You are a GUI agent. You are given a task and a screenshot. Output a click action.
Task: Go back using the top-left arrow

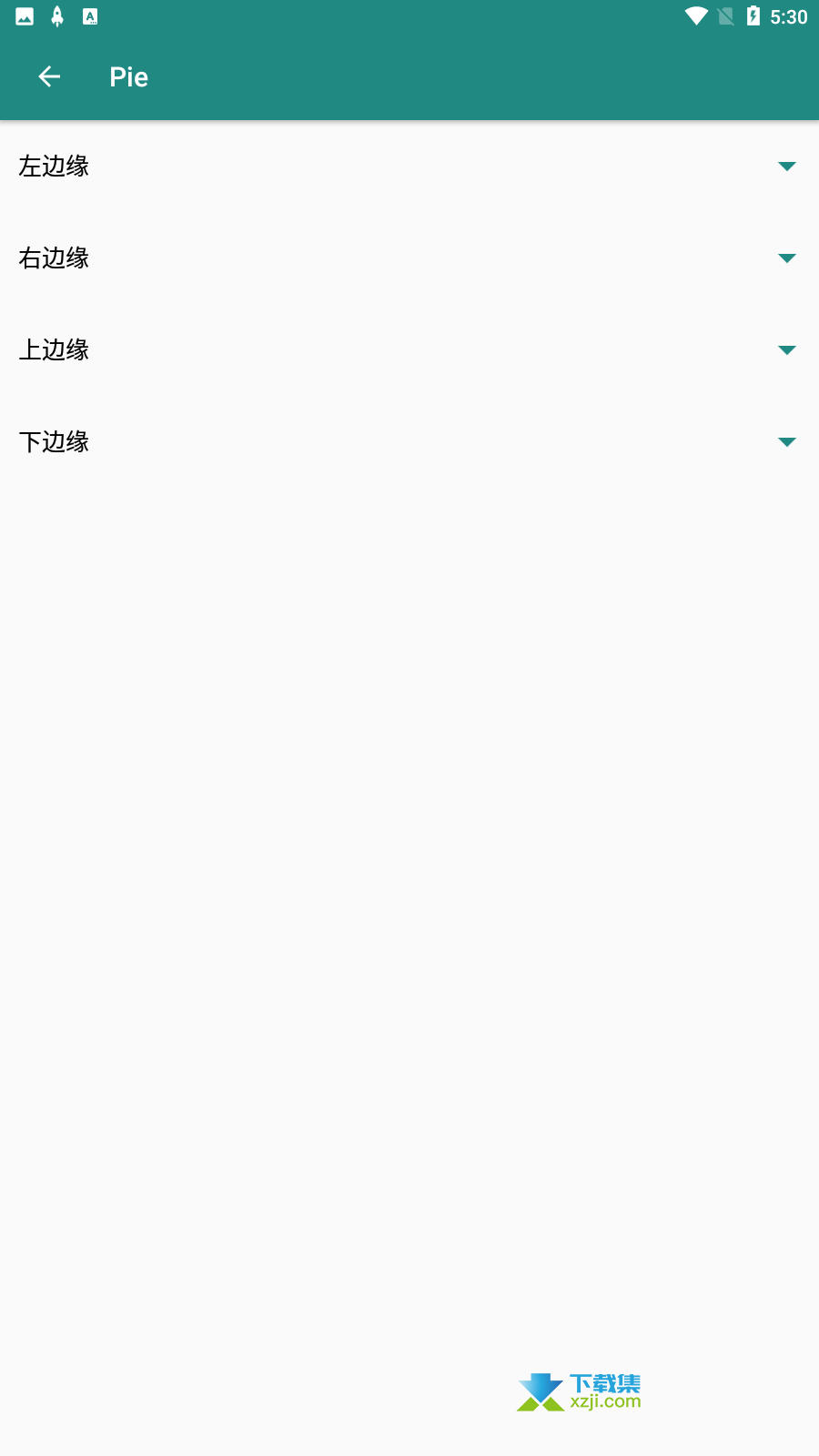coord(49,77)
